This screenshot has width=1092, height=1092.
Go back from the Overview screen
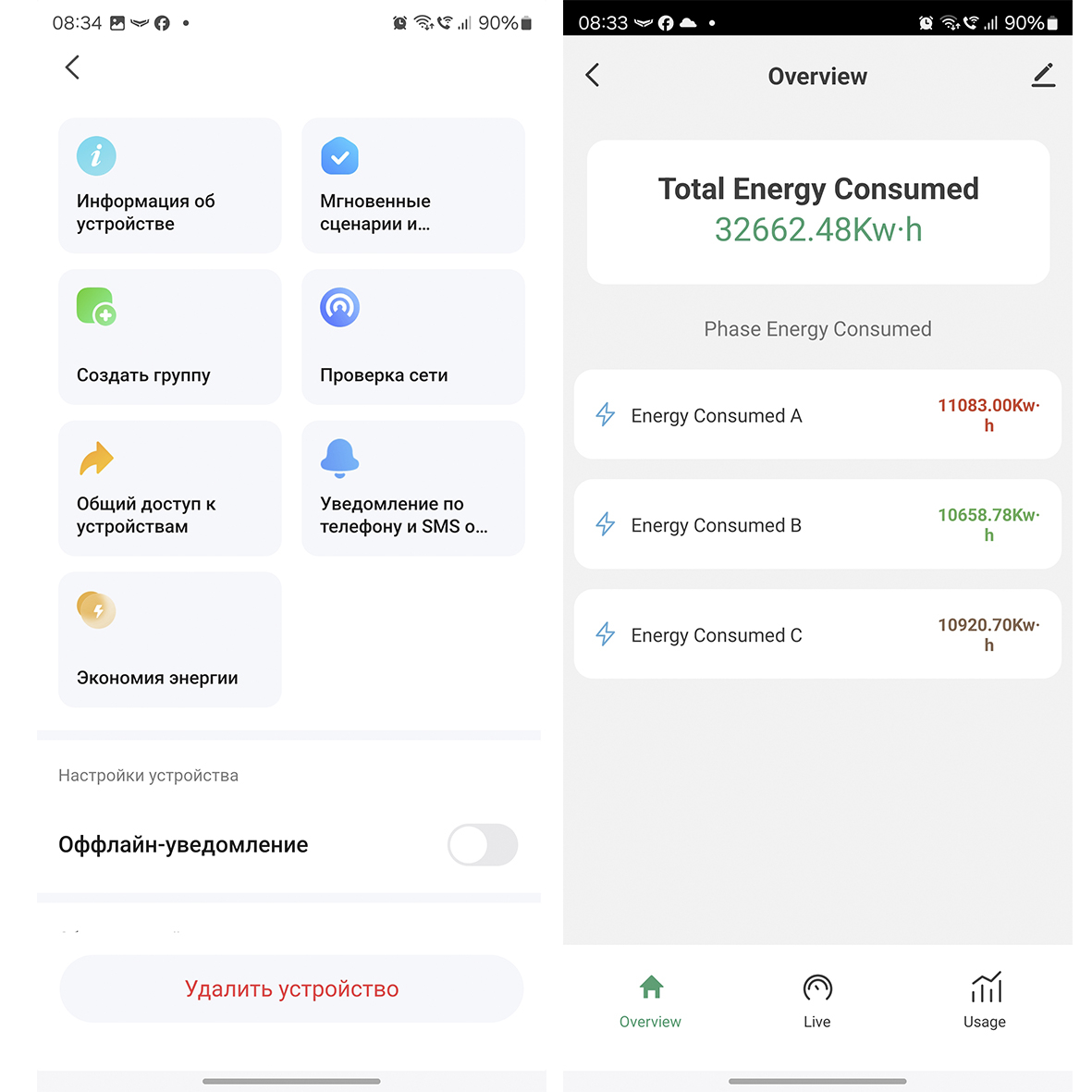pos(593,75)
